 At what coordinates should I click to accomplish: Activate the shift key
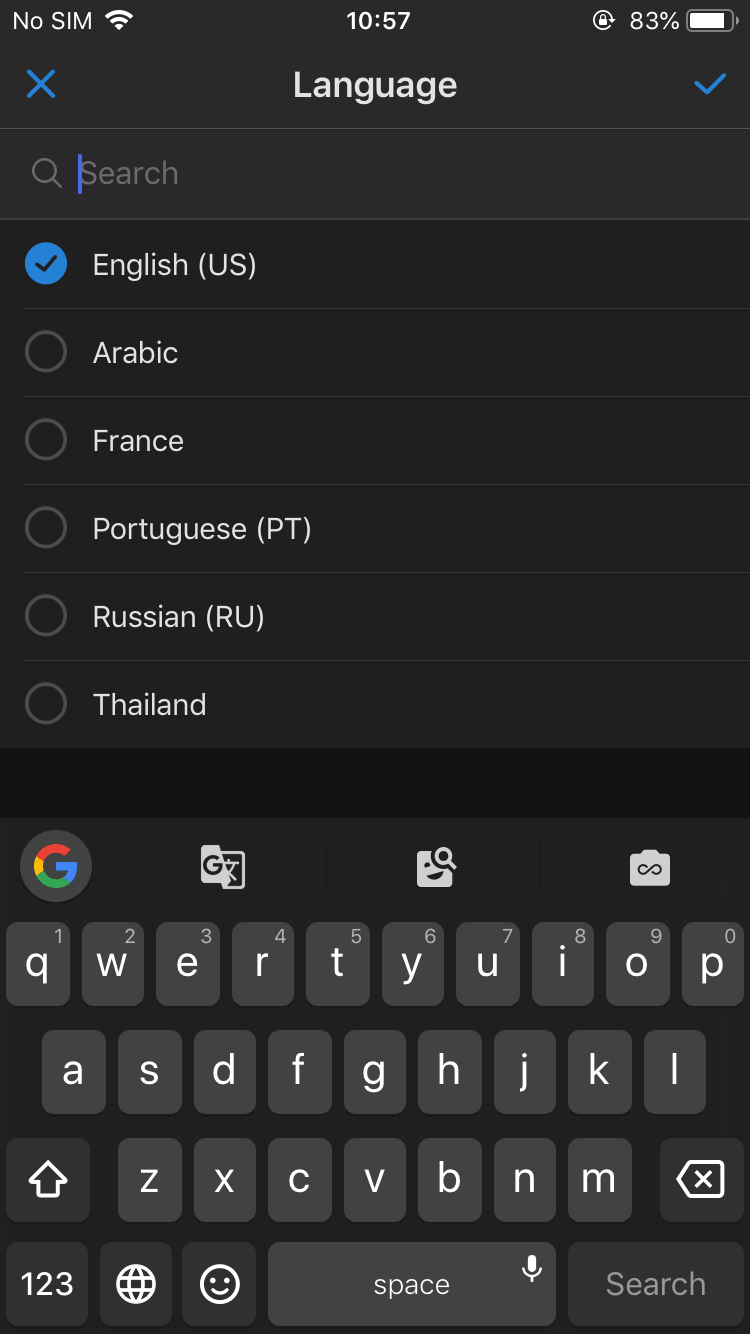pyautogui.click(x=47, y=1180)
